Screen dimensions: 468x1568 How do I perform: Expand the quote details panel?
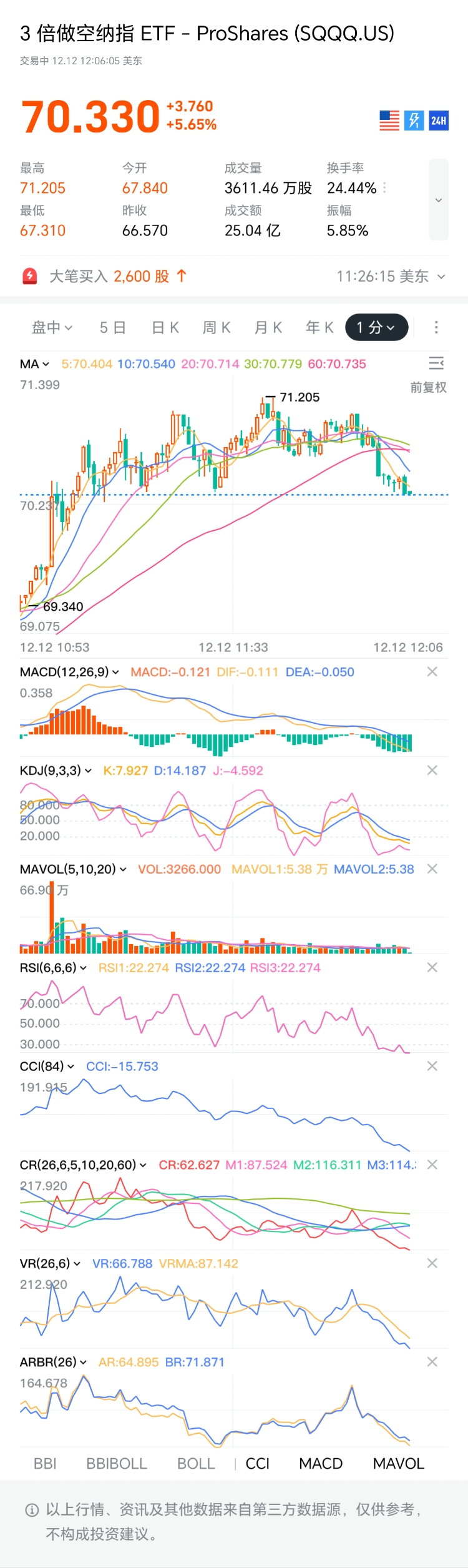[439, 200]
